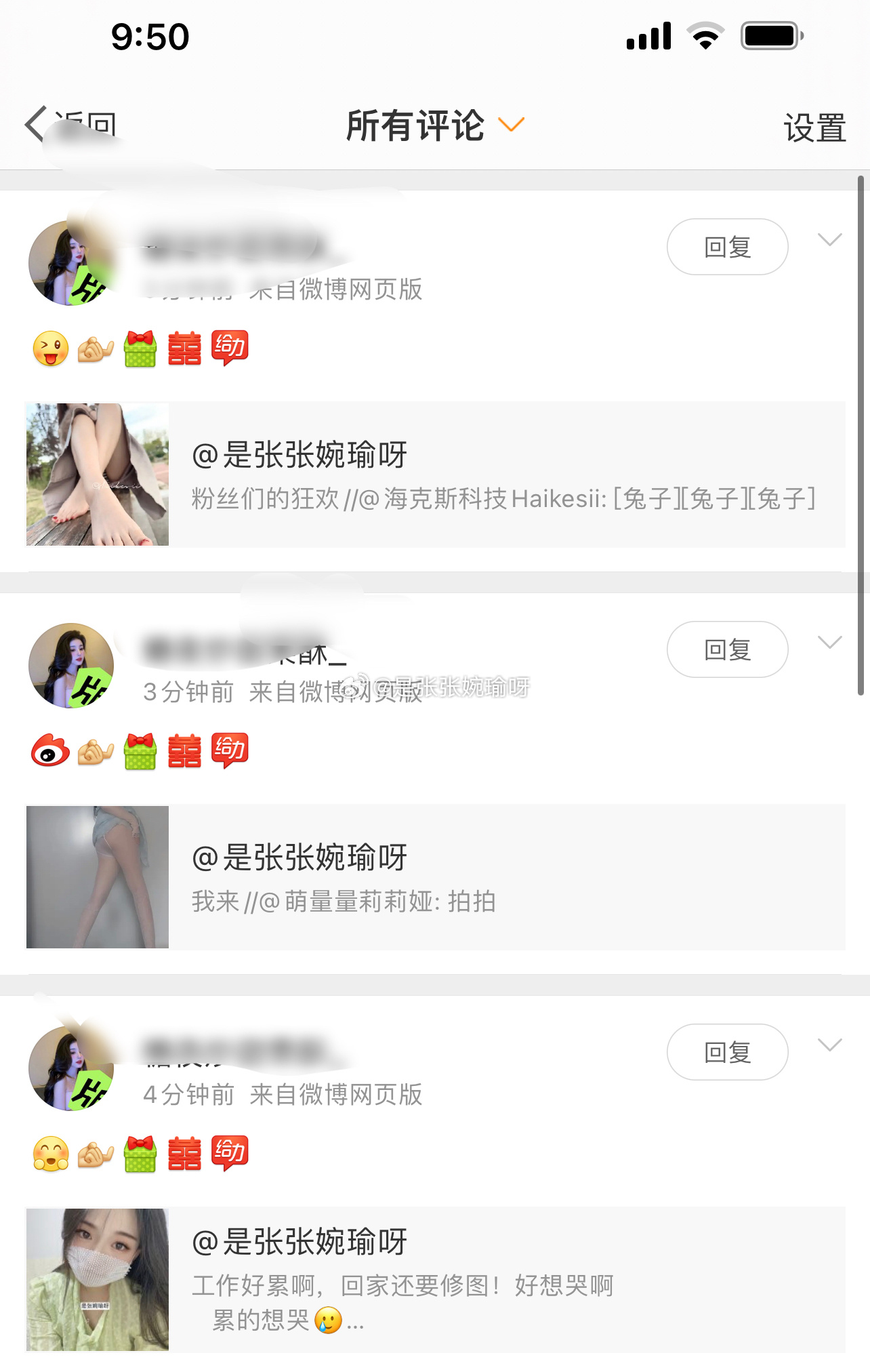This screenshot has width=870, height=1372.
Task: Open profile avatar of the 3分钟前 commenter
Action: click(71, 666)
